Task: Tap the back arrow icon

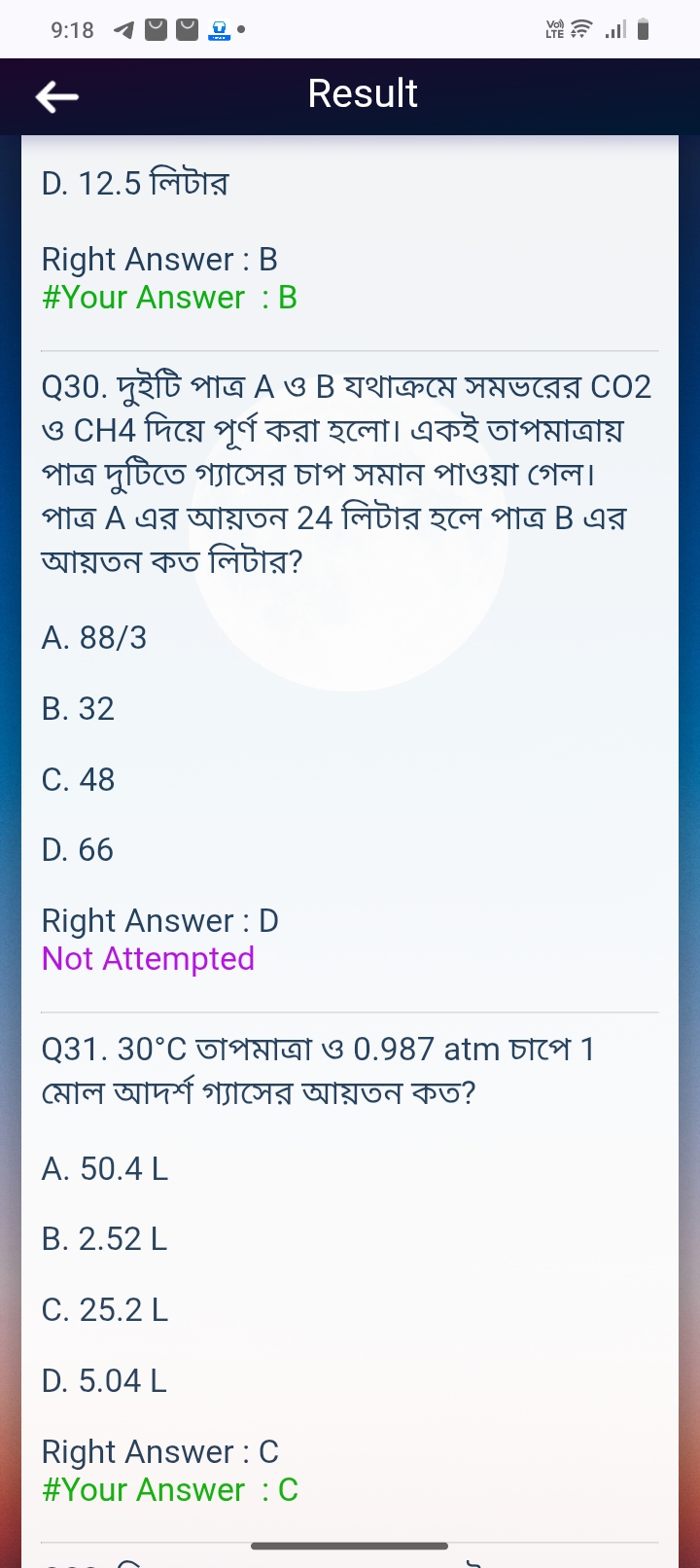Action: 55,96
